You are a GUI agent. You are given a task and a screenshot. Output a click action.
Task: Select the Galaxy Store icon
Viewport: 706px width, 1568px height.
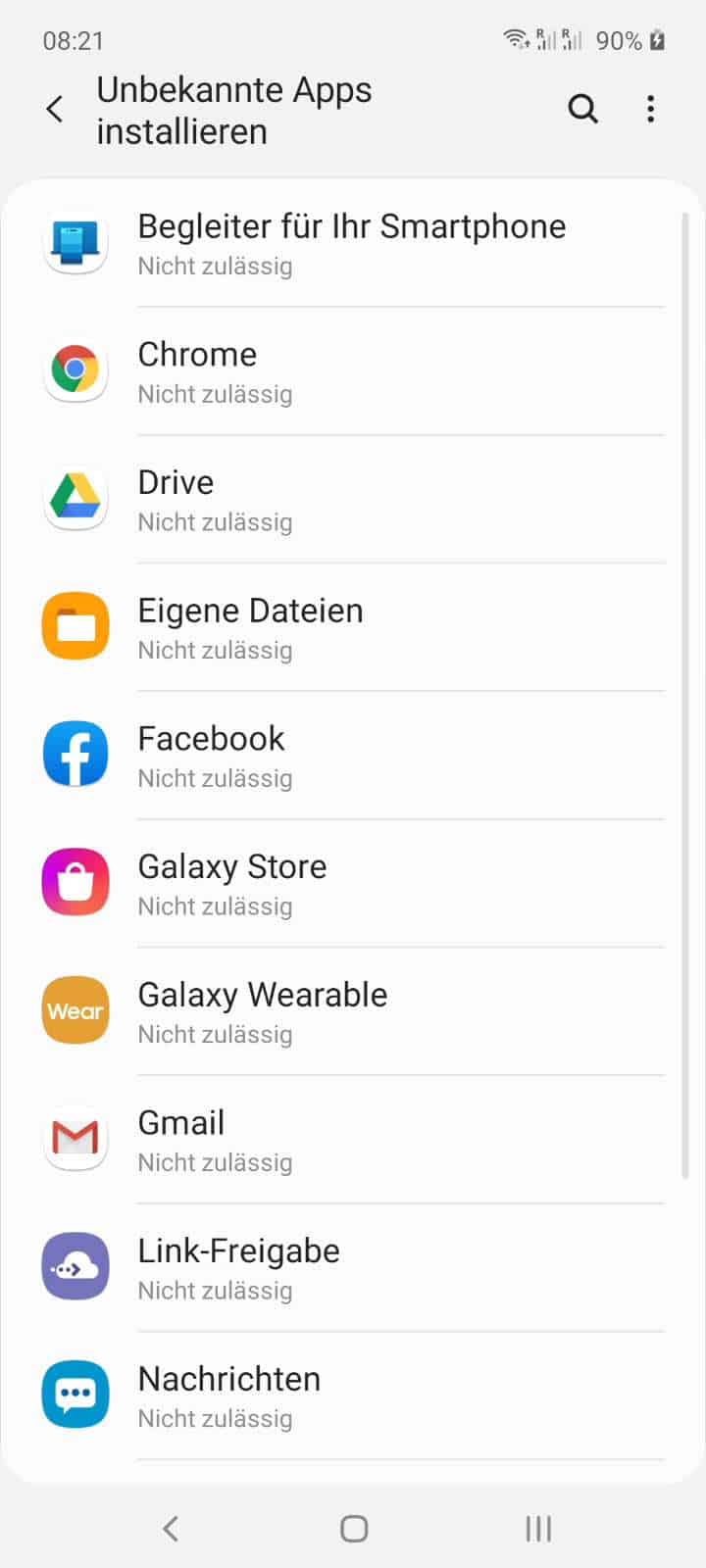point(75,882)
